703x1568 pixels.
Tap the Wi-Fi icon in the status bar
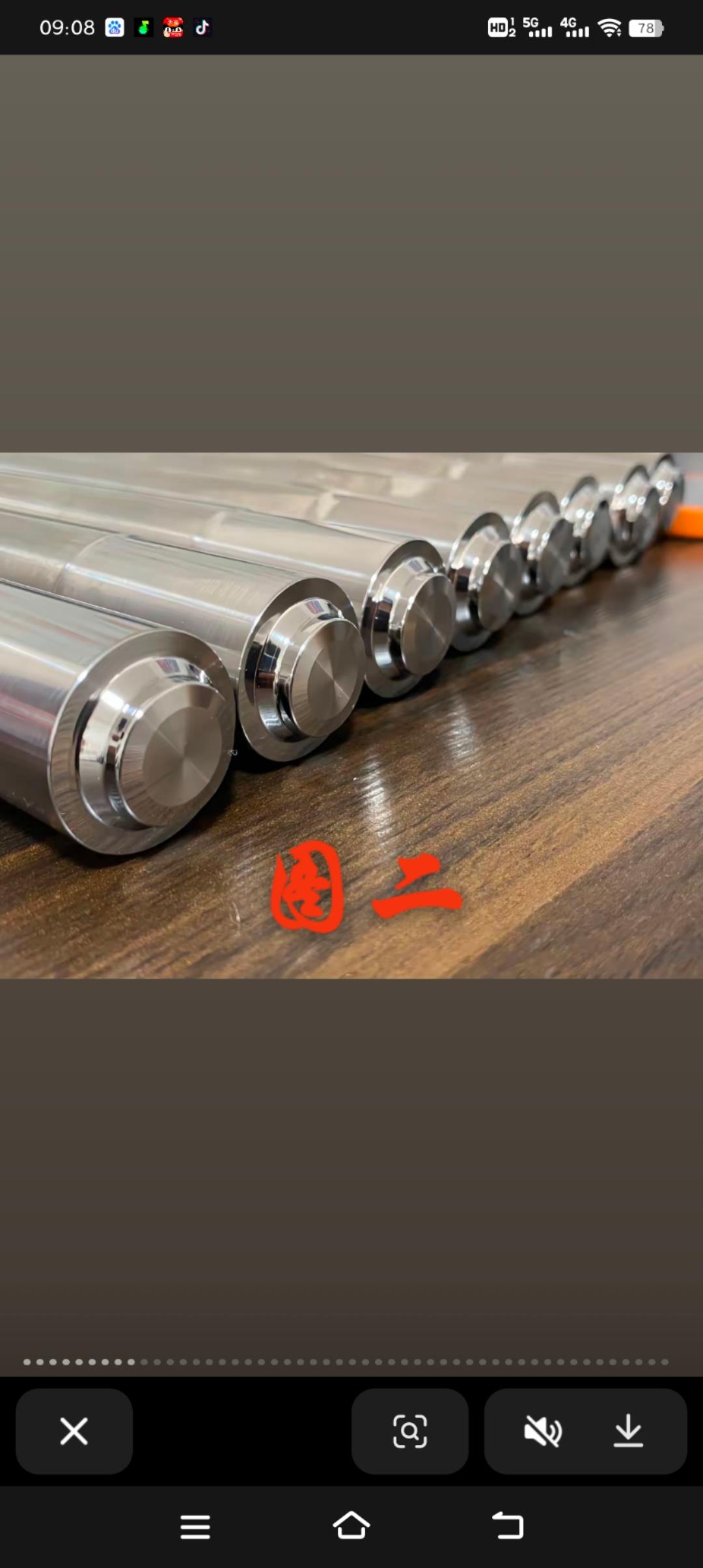click(609, 27)
